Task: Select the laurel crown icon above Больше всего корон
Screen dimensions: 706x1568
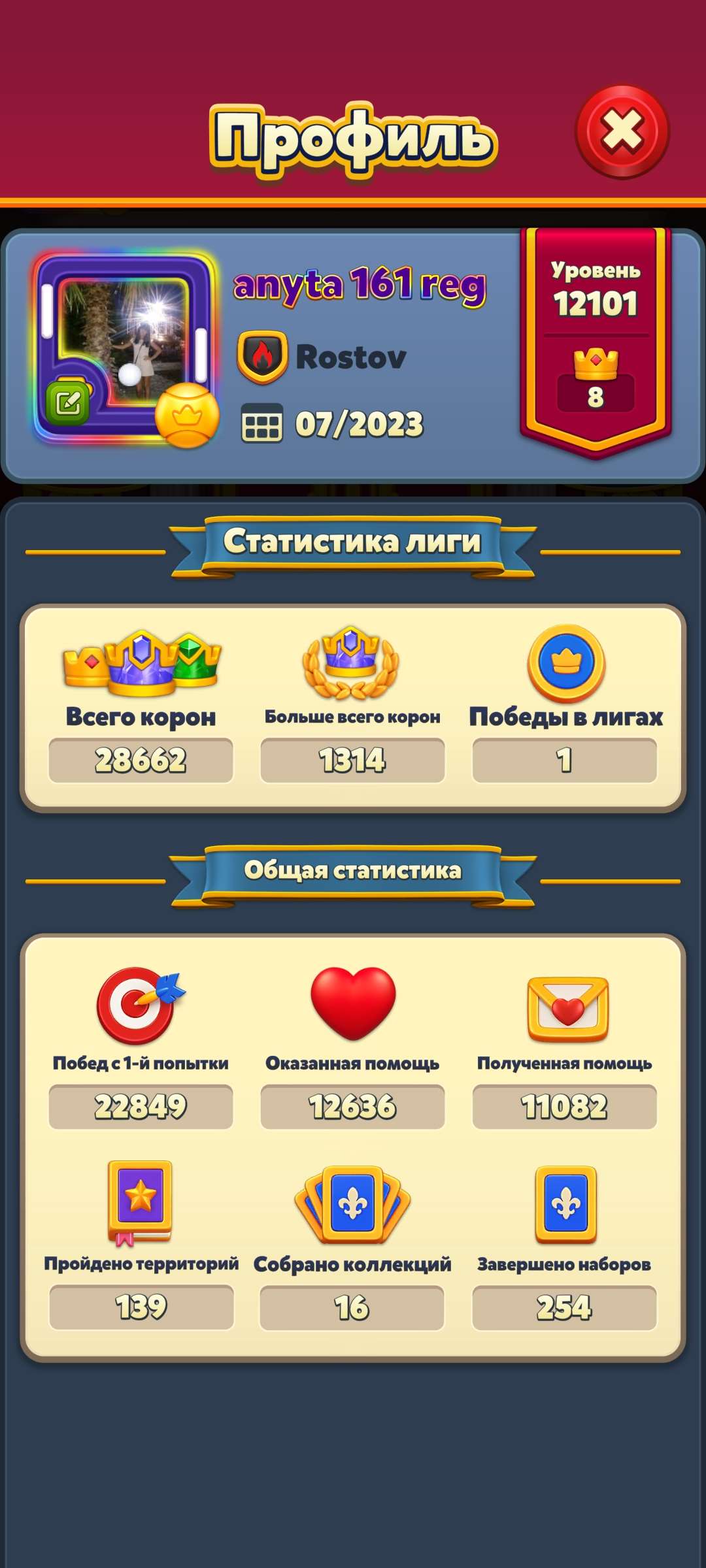Action: click(351, 663)
